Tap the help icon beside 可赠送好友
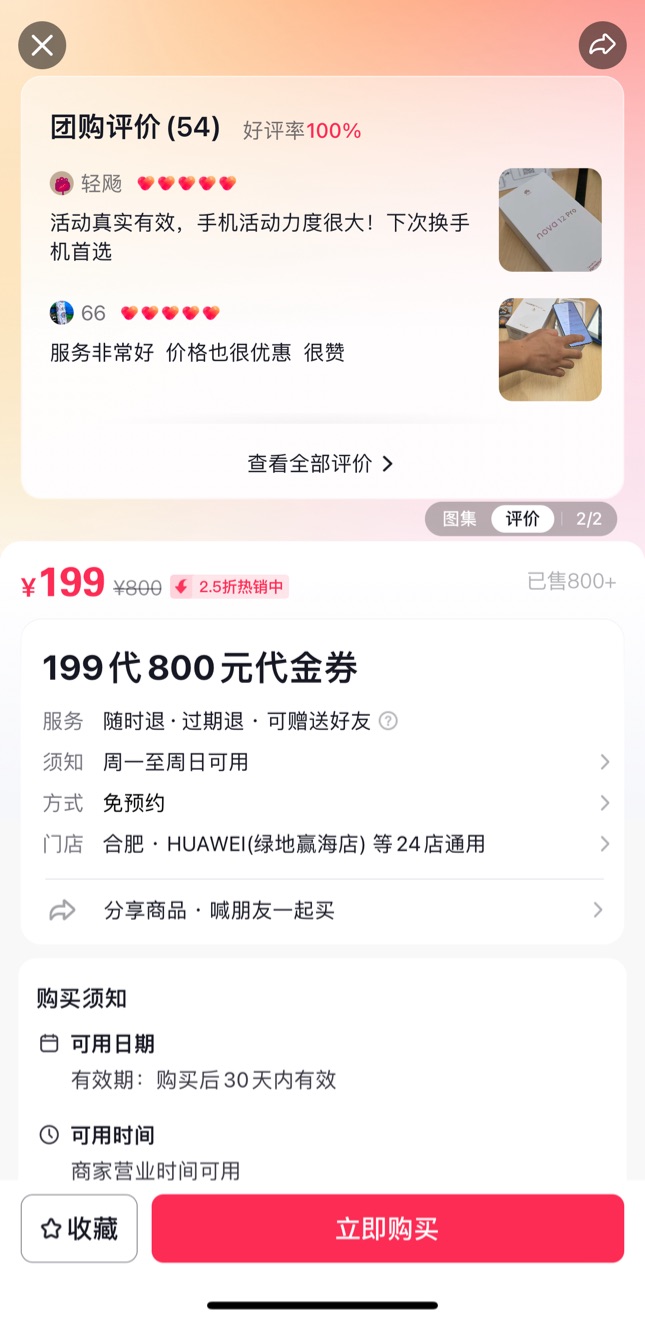The image size is (645, 1322). coord(388,721)
